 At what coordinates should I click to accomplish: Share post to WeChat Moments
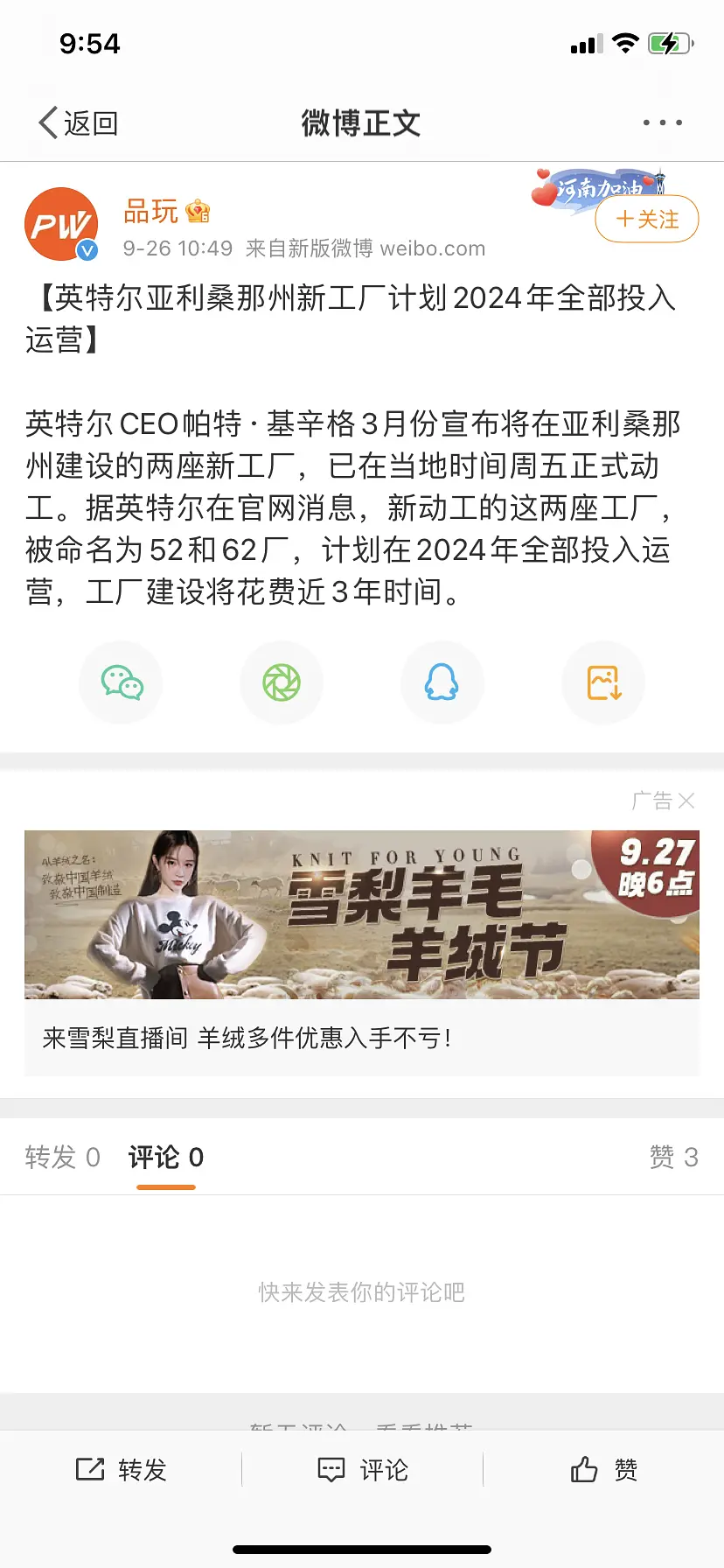coord(282,683)
